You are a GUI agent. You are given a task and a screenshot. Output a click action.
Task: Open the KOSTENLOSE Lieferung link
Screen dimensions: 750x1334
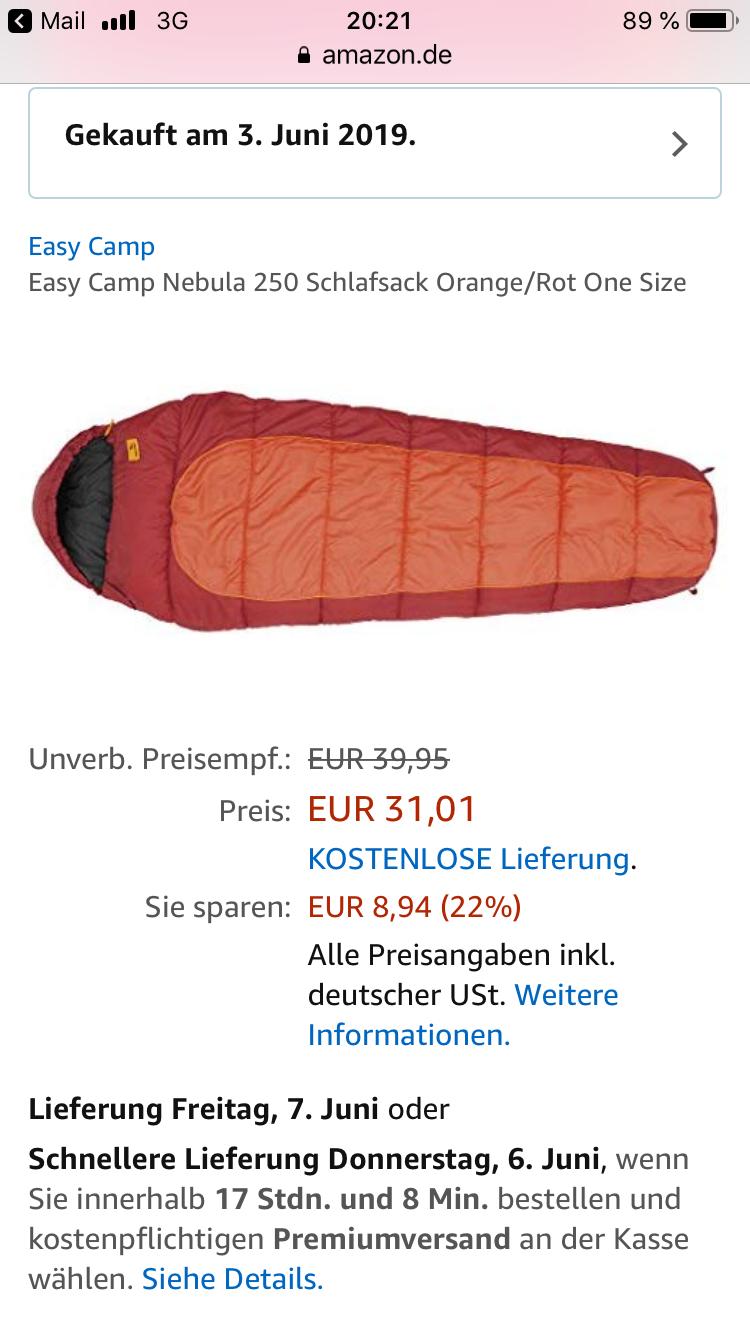(469, 858)
